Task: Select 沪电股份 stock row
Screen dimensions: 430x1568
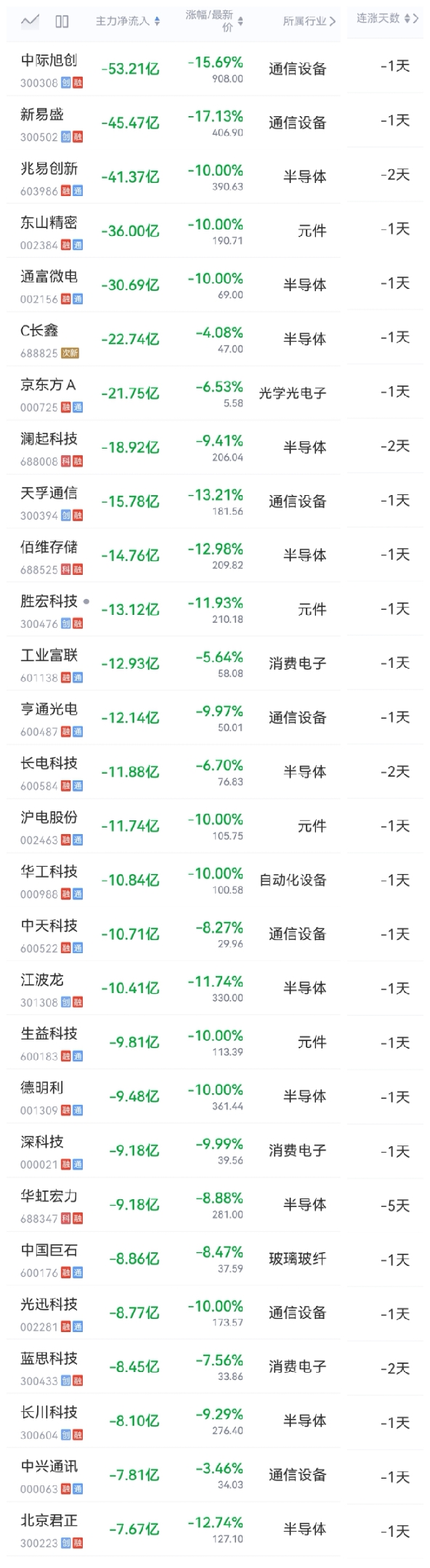Action: (x=215, y=826)
